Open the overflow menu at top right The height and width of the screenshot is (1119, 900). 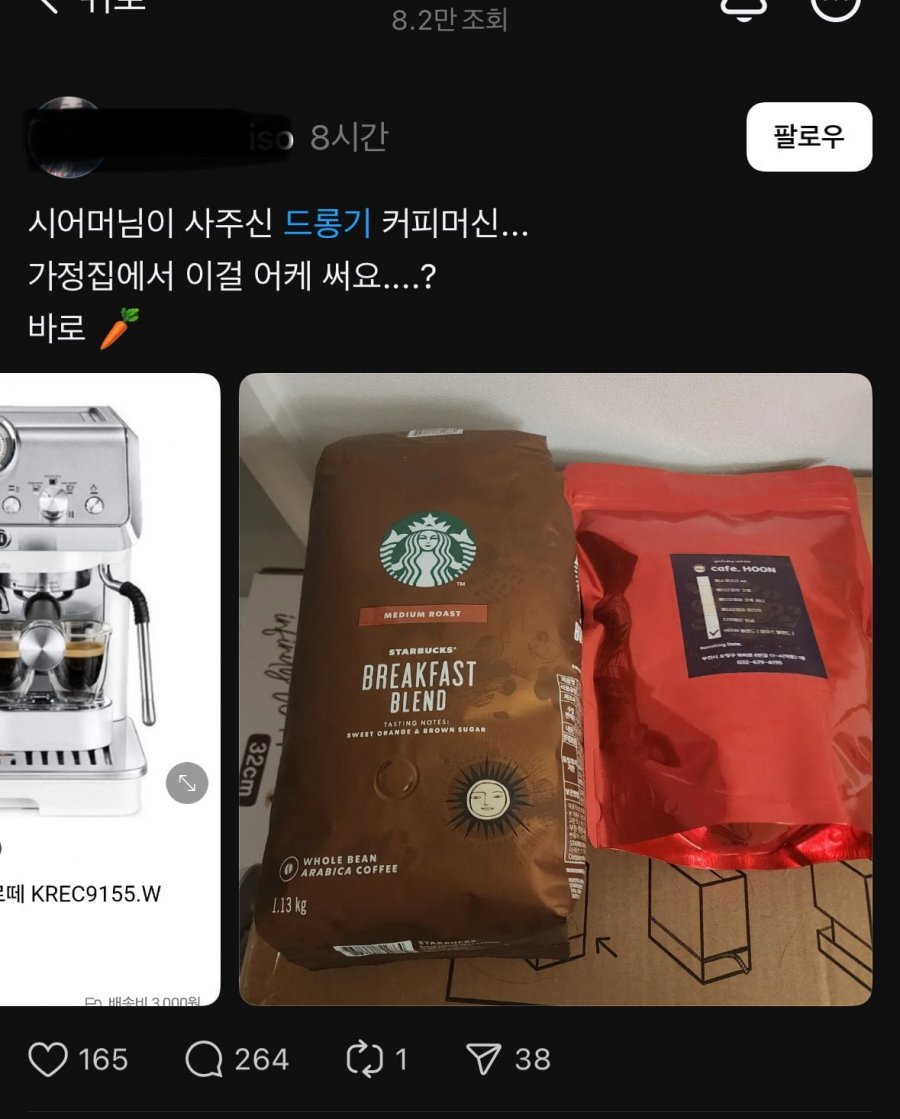834,6
